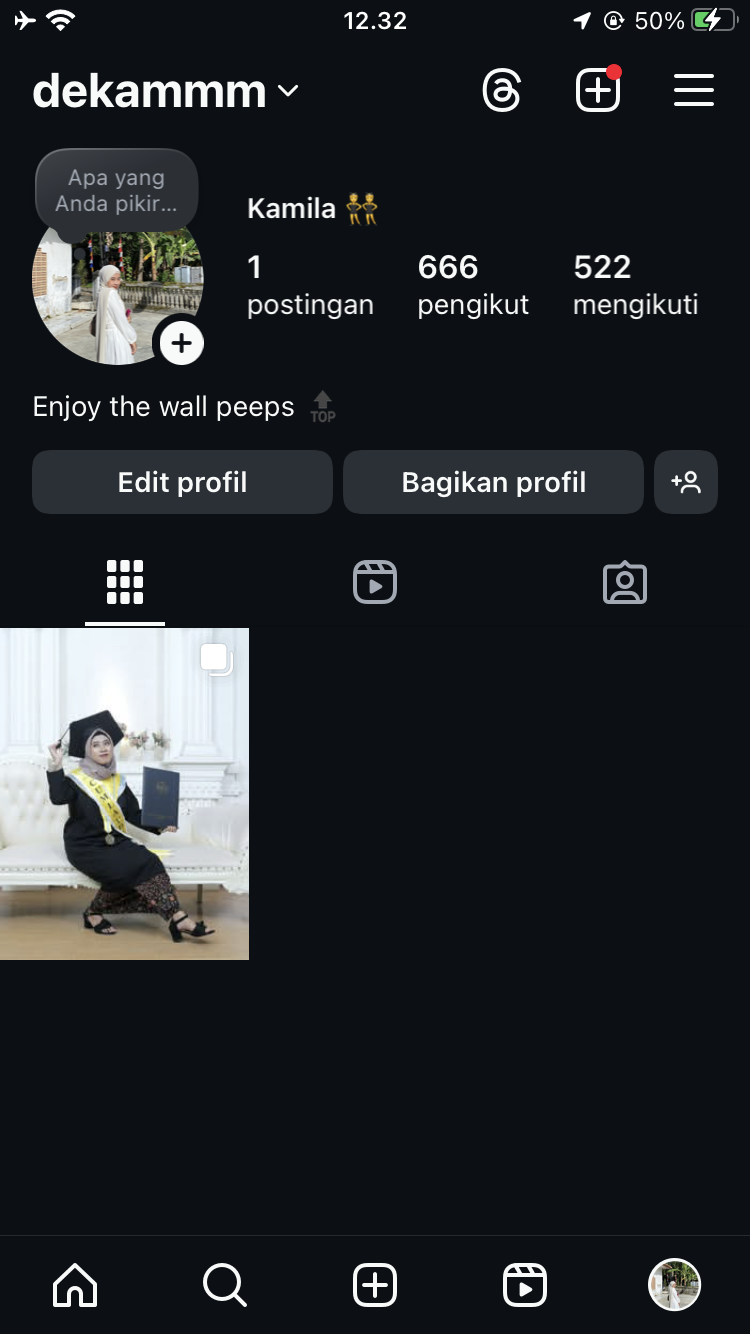Switch to the posts grid tab
750x1334 pixels.
pyautogui.click(x=125, y=582)
